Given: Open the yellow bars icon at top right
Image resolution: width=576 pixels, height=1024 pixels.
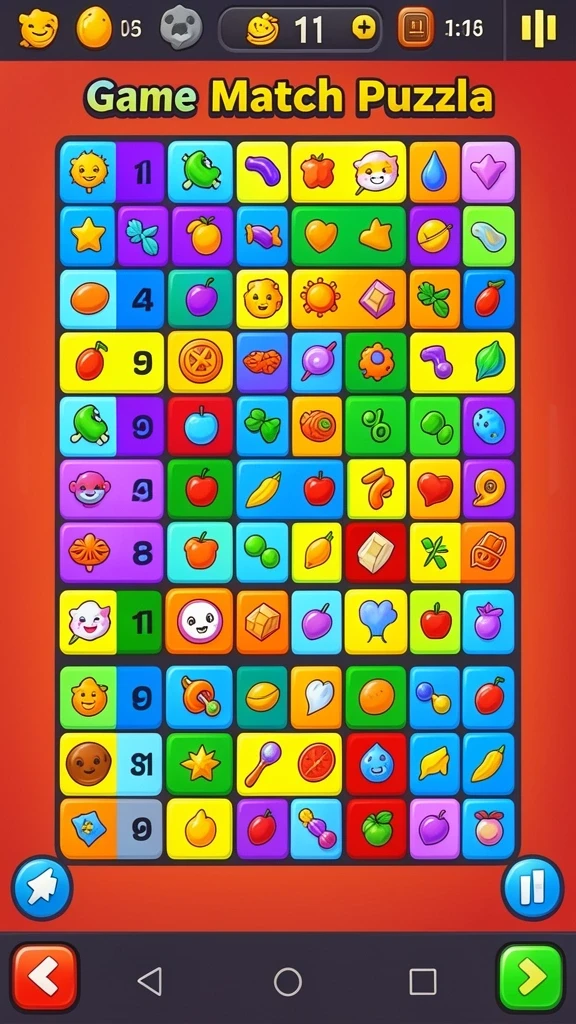Looking at the screenshot, I should click(x=539, y=29).
